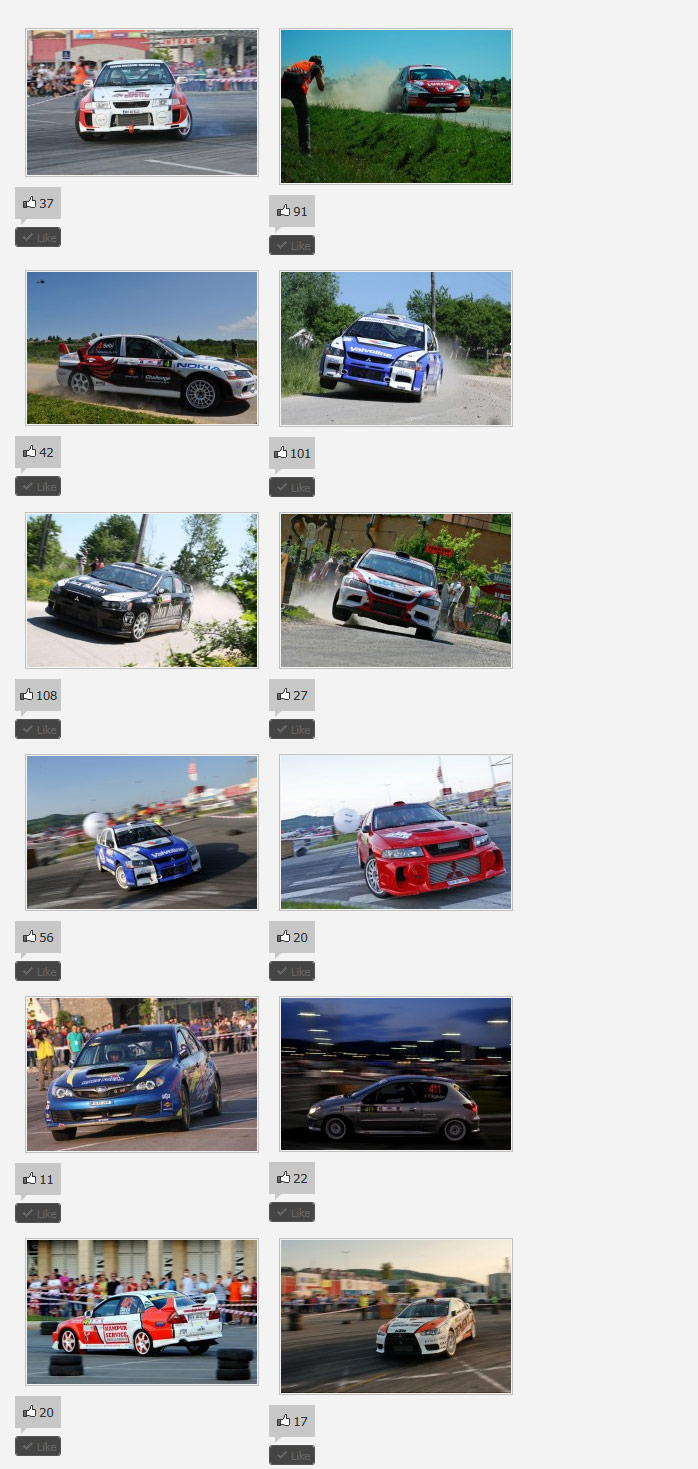Screen dimensions: 698x1469
Task: Open the photographer and dusty car photo
Action: click(x=396, y=106)
